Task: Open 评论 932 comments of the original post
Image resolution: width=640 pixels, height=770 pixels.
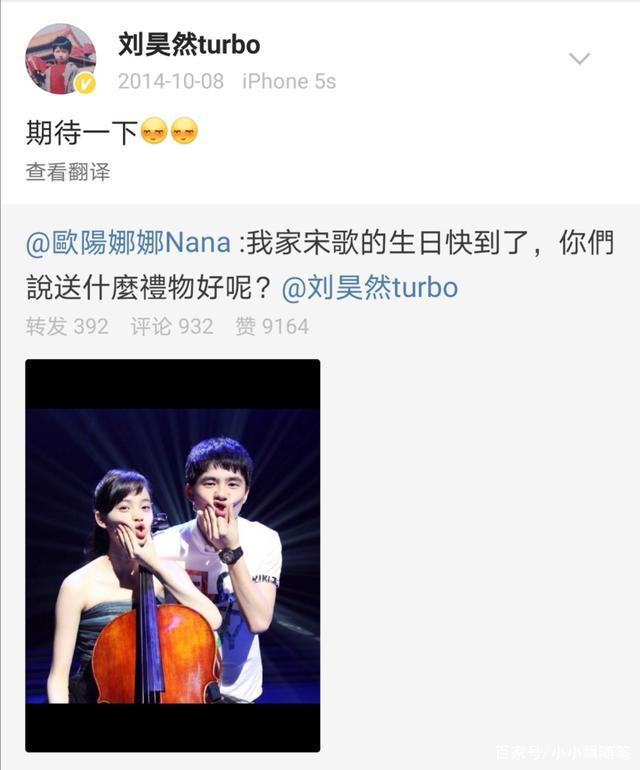Action: pos(172,326)
